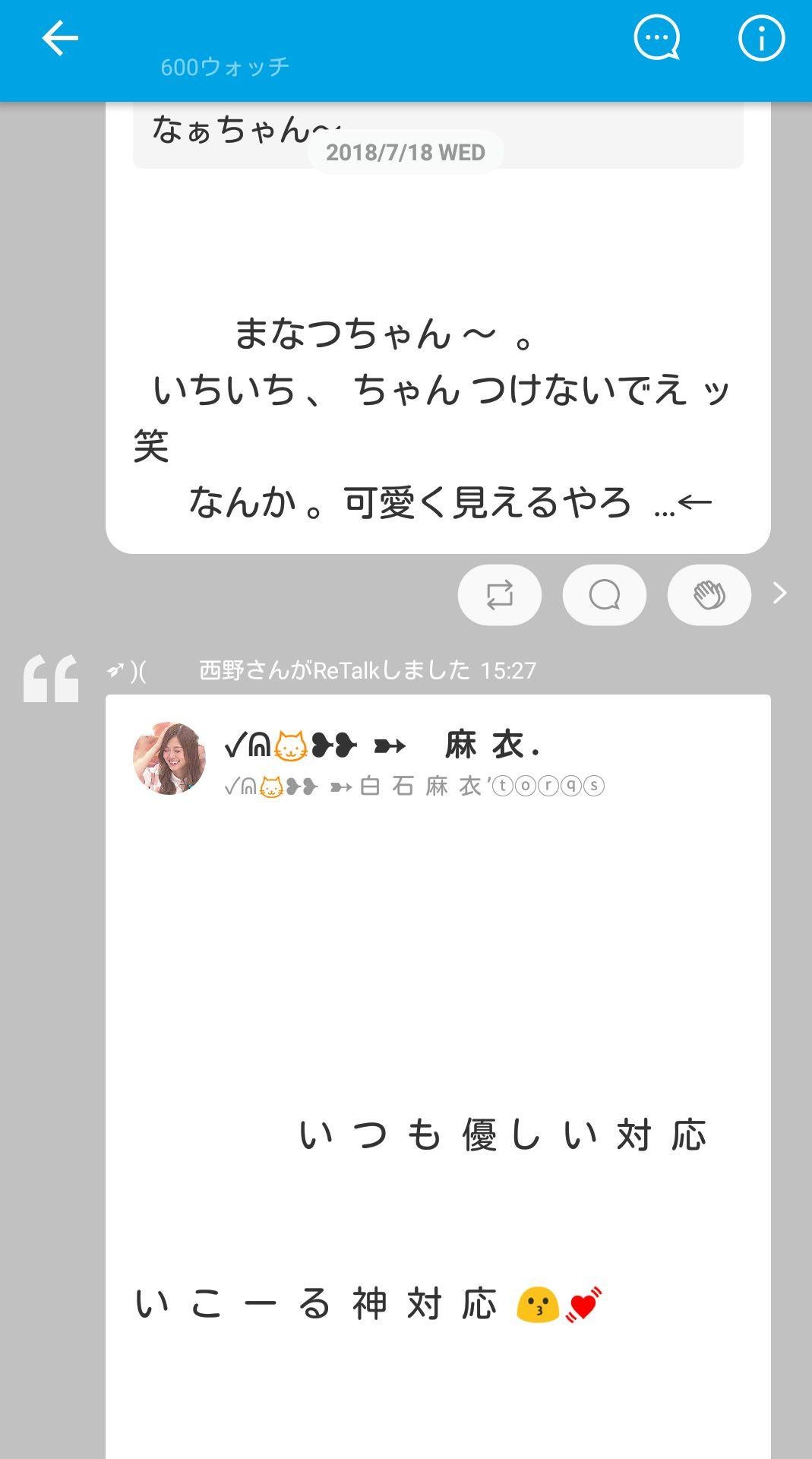Tap the 2018/7/18 WED date pill
812x1459 pixels.
tap(406, 152)
